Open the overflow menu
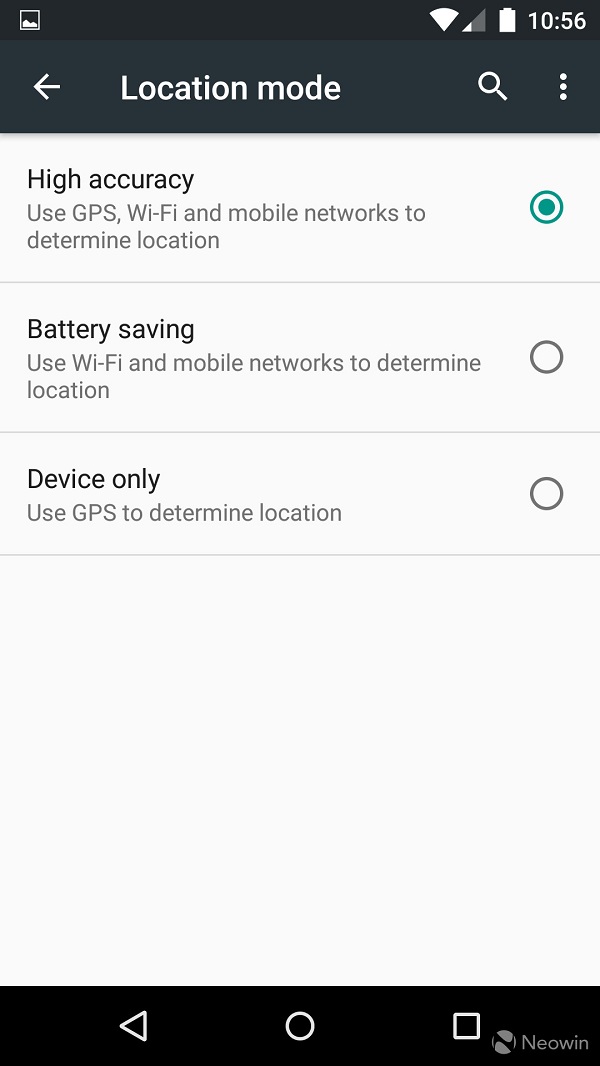 pos(563,87)
